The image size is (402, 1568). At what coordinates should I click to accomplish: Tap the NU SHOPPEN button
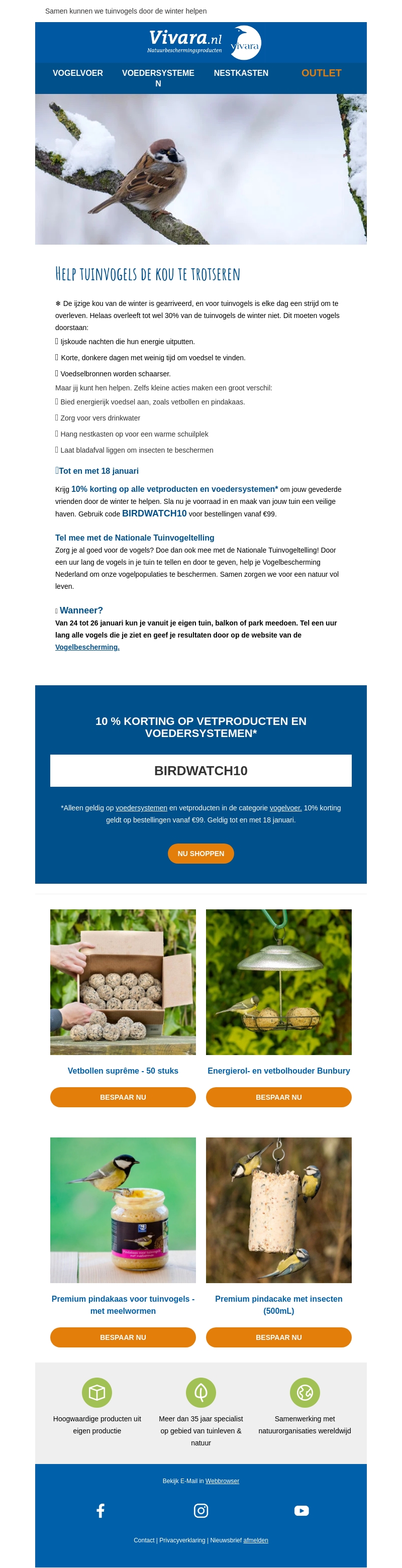tap(200, 854)
